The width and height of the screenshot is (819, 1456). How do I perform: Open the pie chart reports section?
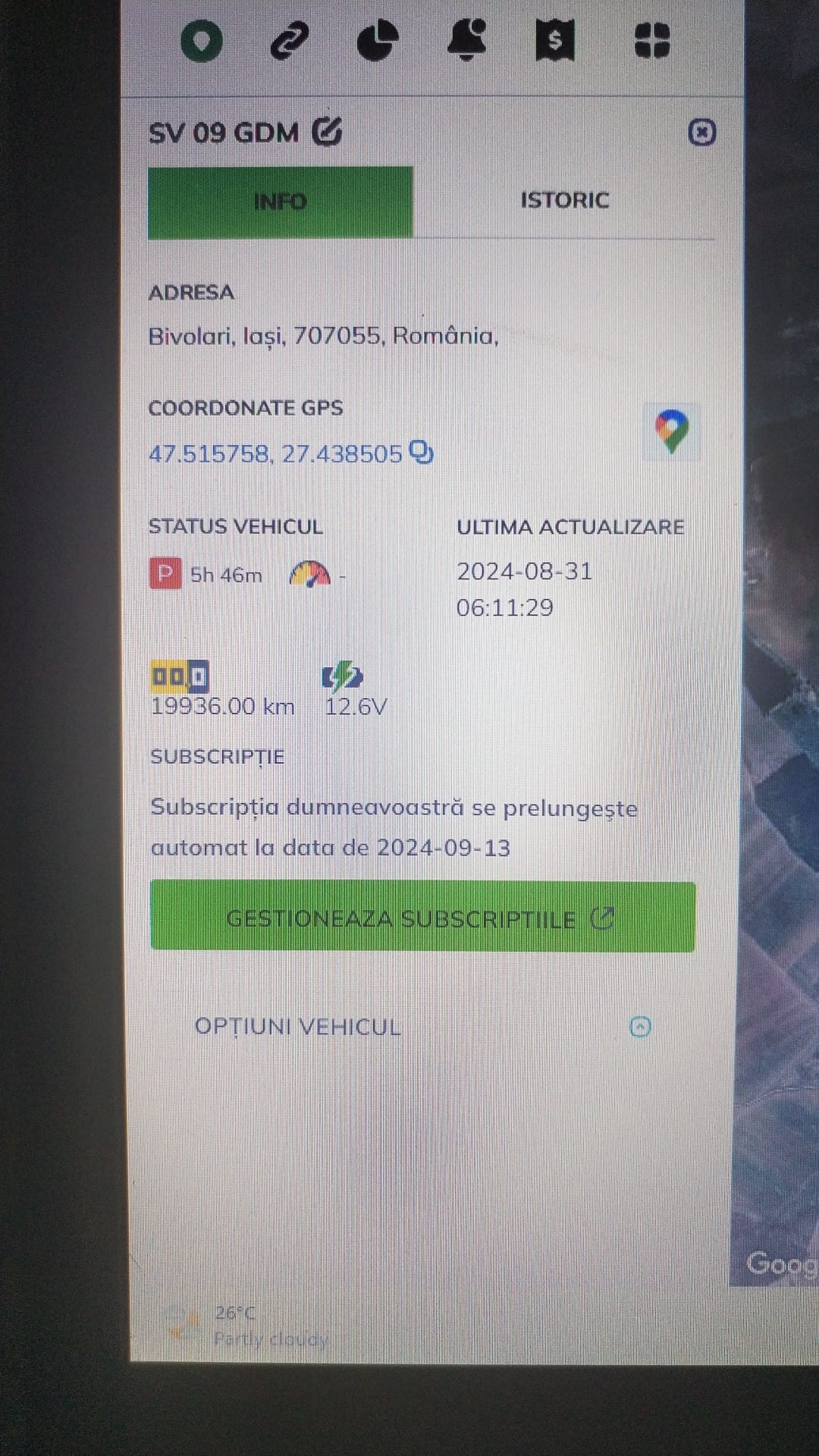click(x=378, y=41)
